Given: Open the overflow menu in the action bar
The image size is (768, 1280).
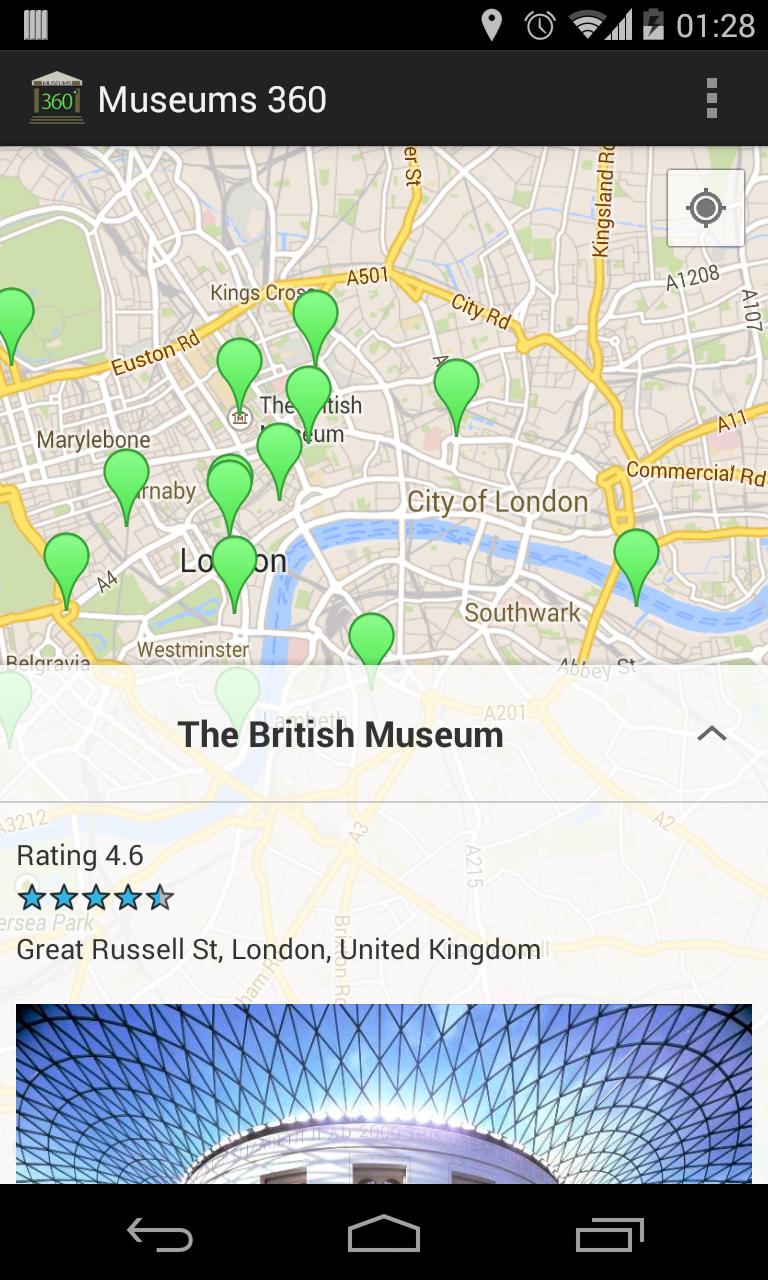Looking at the screenshot, I should coord(712,98).
